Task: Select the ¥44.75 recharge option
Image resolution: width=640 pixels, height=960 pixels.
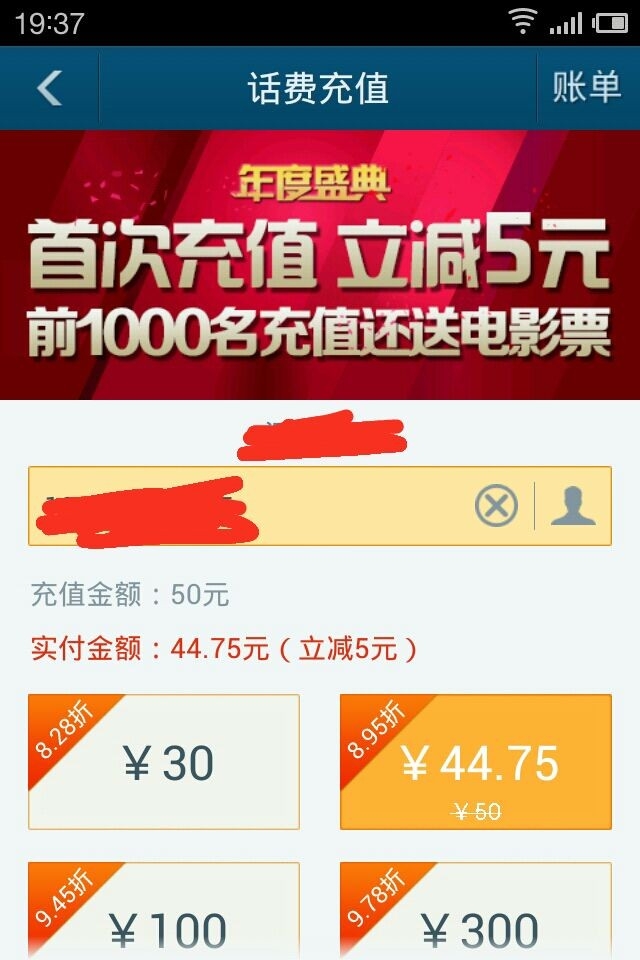Action: pos(476,762)
